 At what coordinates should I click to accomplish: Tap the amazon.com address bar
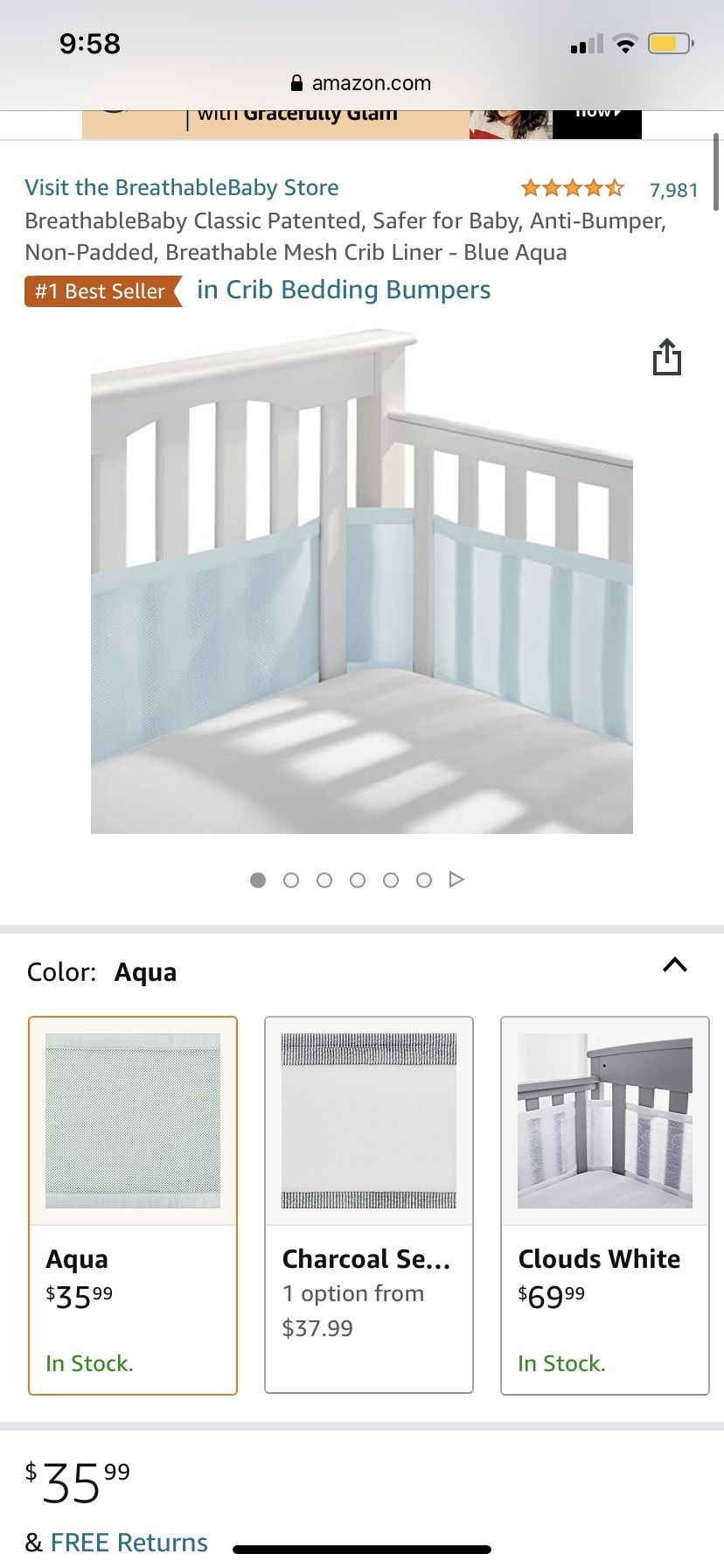(x=361, y=83)
